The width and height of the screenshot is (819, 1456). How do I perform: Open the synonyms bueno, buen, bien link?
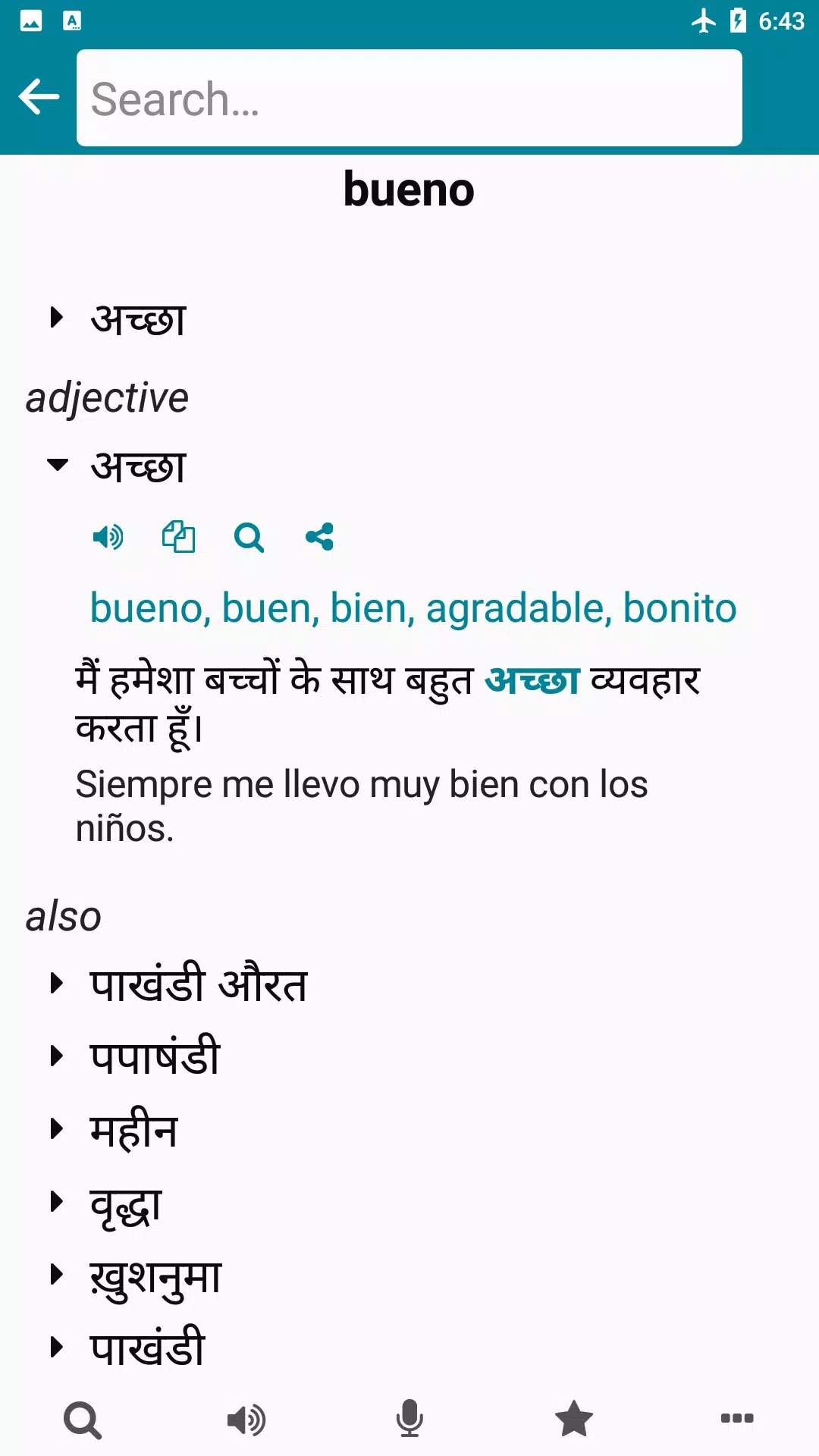click(413, 608)
